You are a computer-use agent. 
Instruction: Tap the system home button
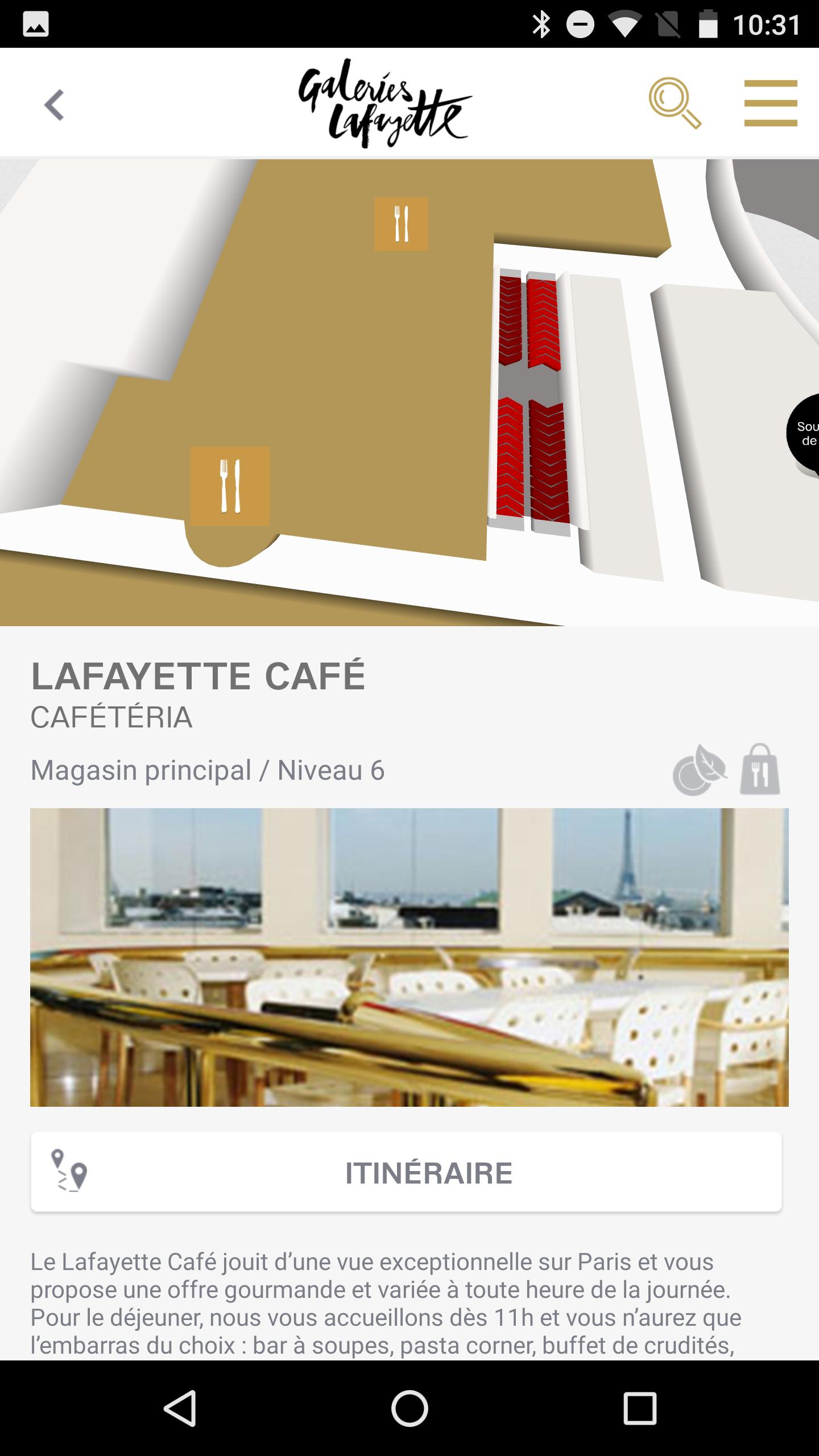coord(409,1408)
